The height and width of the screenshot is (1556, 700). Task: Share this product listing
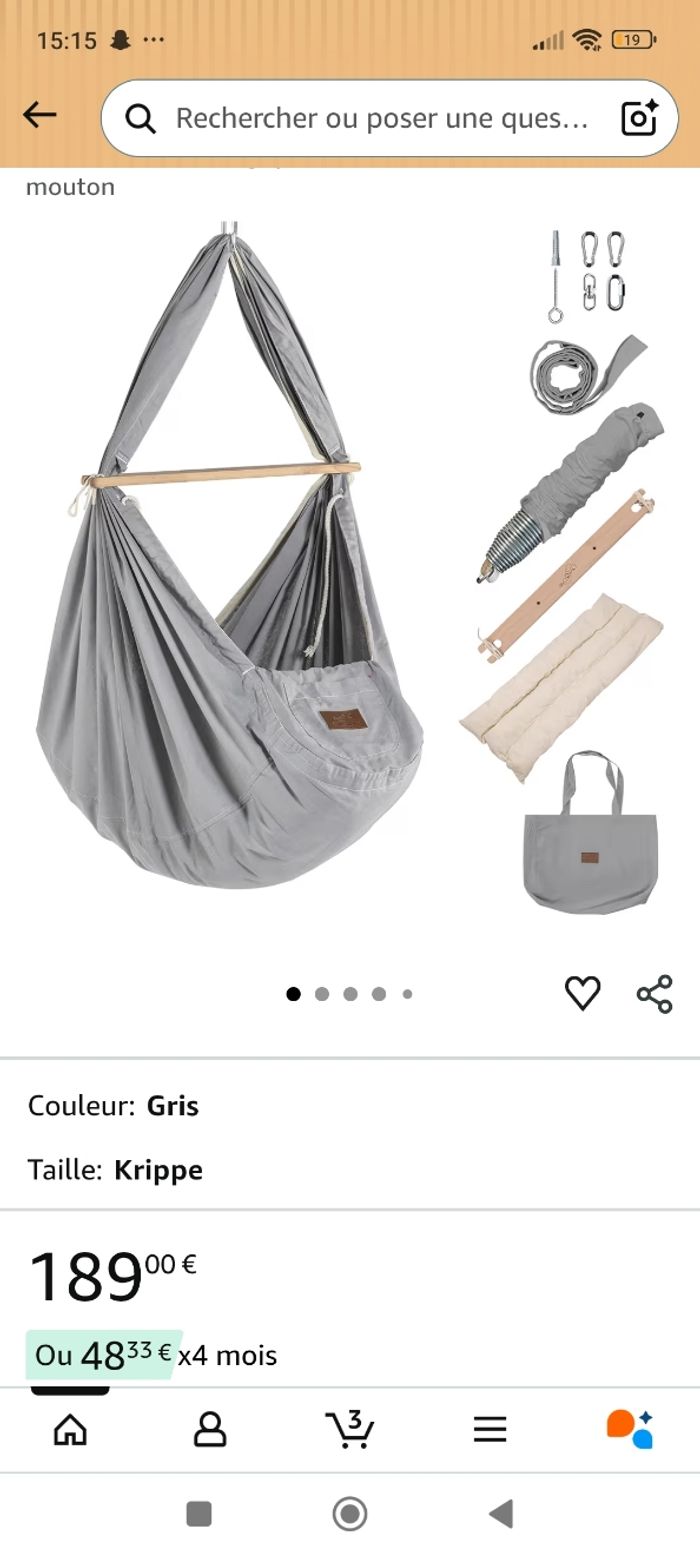[655, 994]
